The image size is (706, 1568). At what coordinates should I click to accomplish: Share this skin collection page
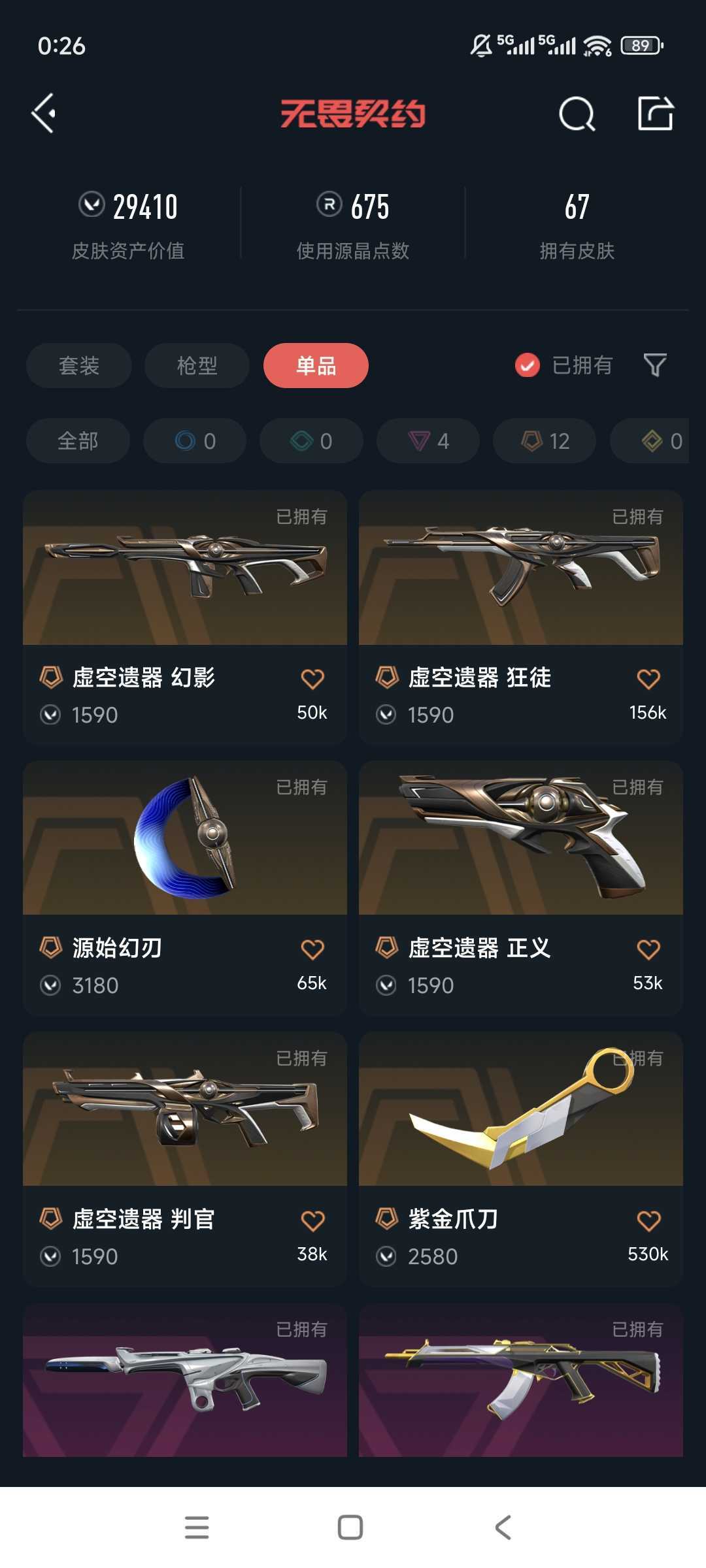tap(656, 114)
